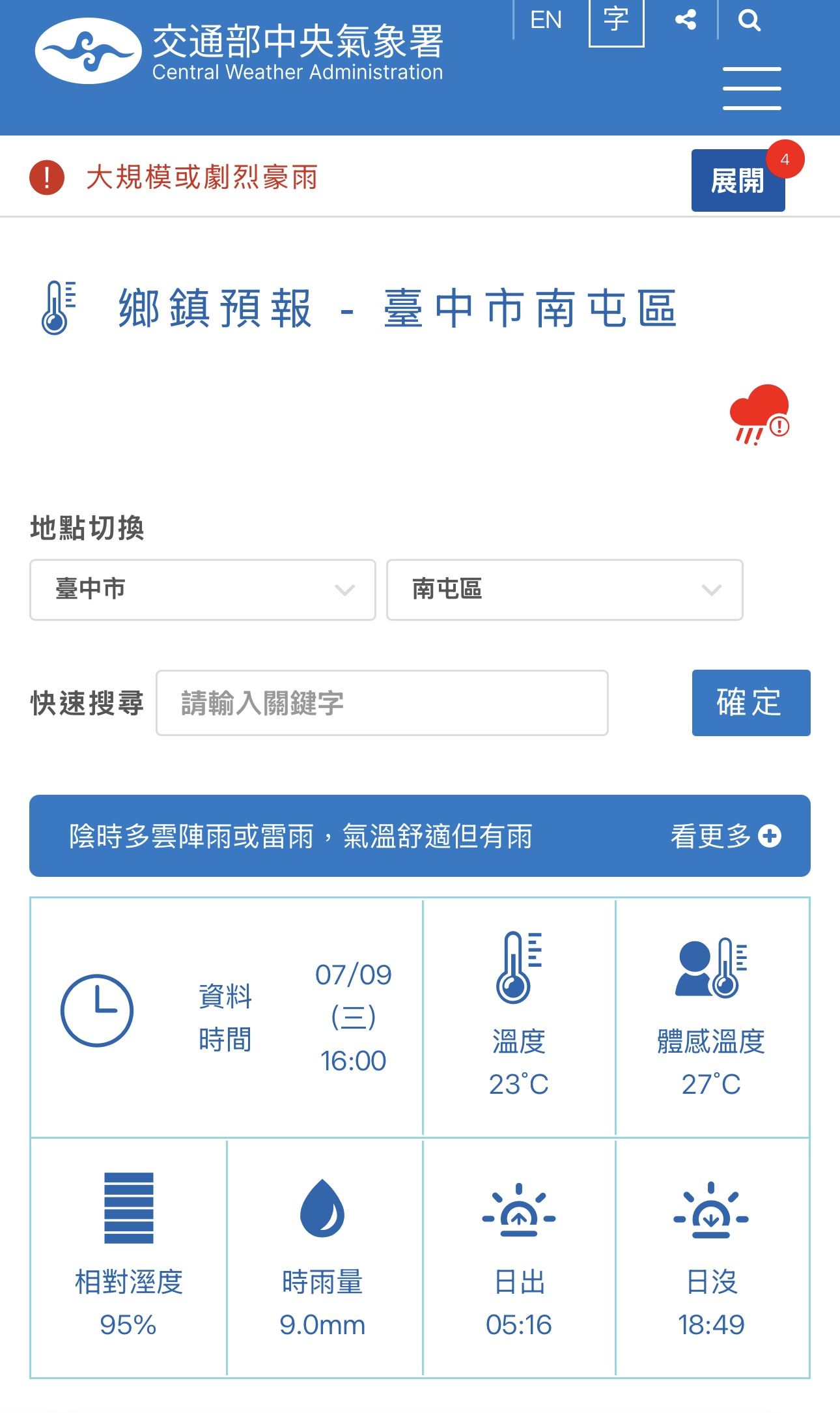This screenshot has width=840, height=1413.
Task: Open the font size 字 option
Action: (x=616, y=21)
